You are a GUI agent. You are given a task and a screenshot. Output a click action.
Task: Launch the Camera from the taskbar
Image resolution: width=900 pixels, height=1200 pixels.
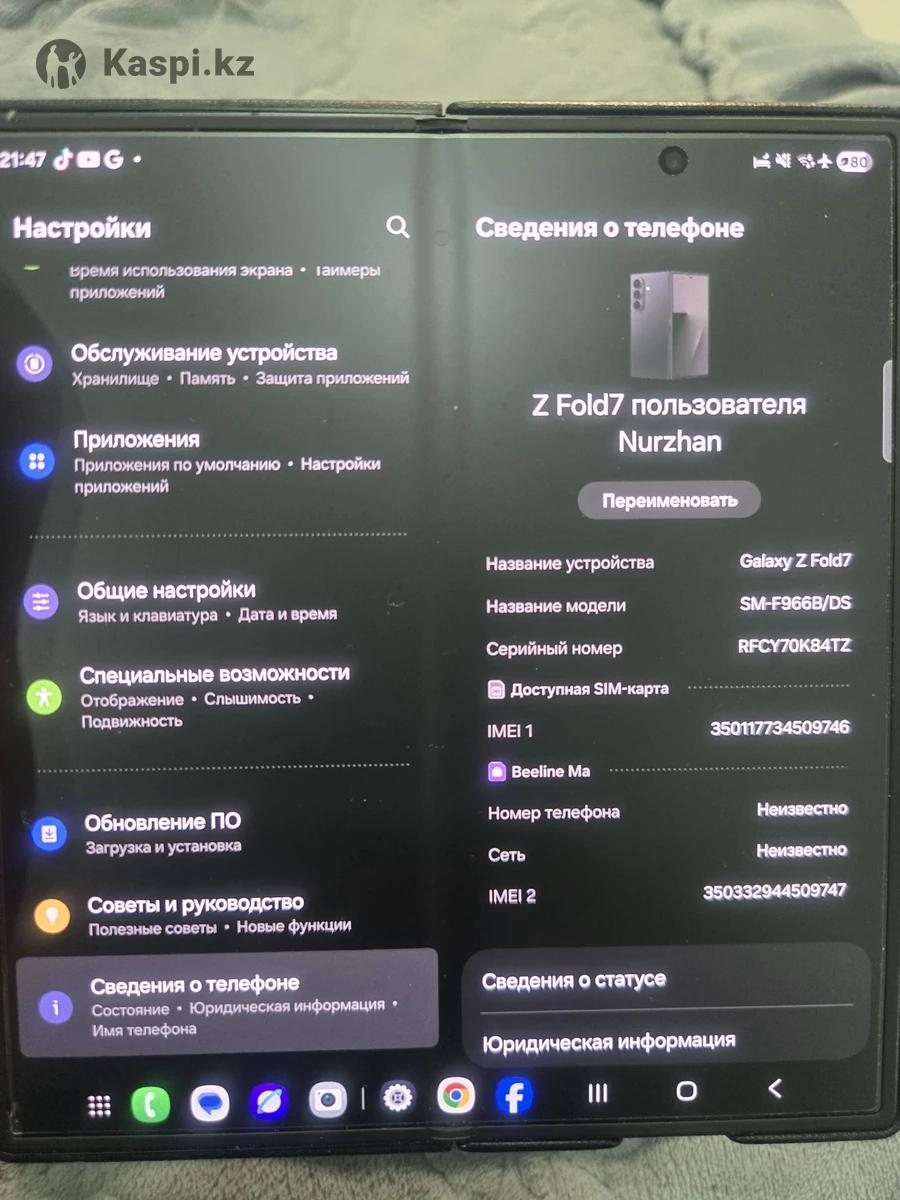click(328, 1100)
